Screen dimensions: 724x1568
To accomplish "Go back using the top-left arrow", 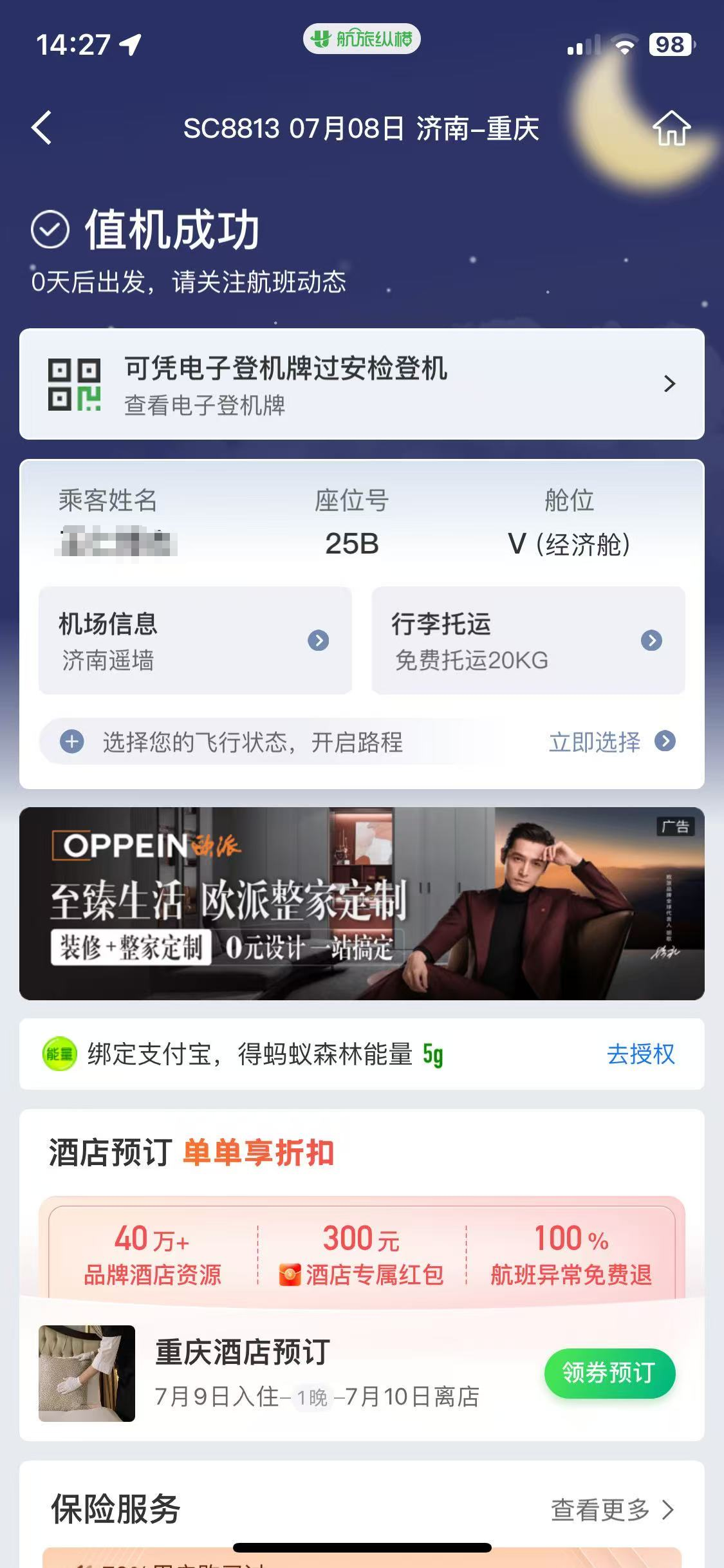I will [42, 127].
